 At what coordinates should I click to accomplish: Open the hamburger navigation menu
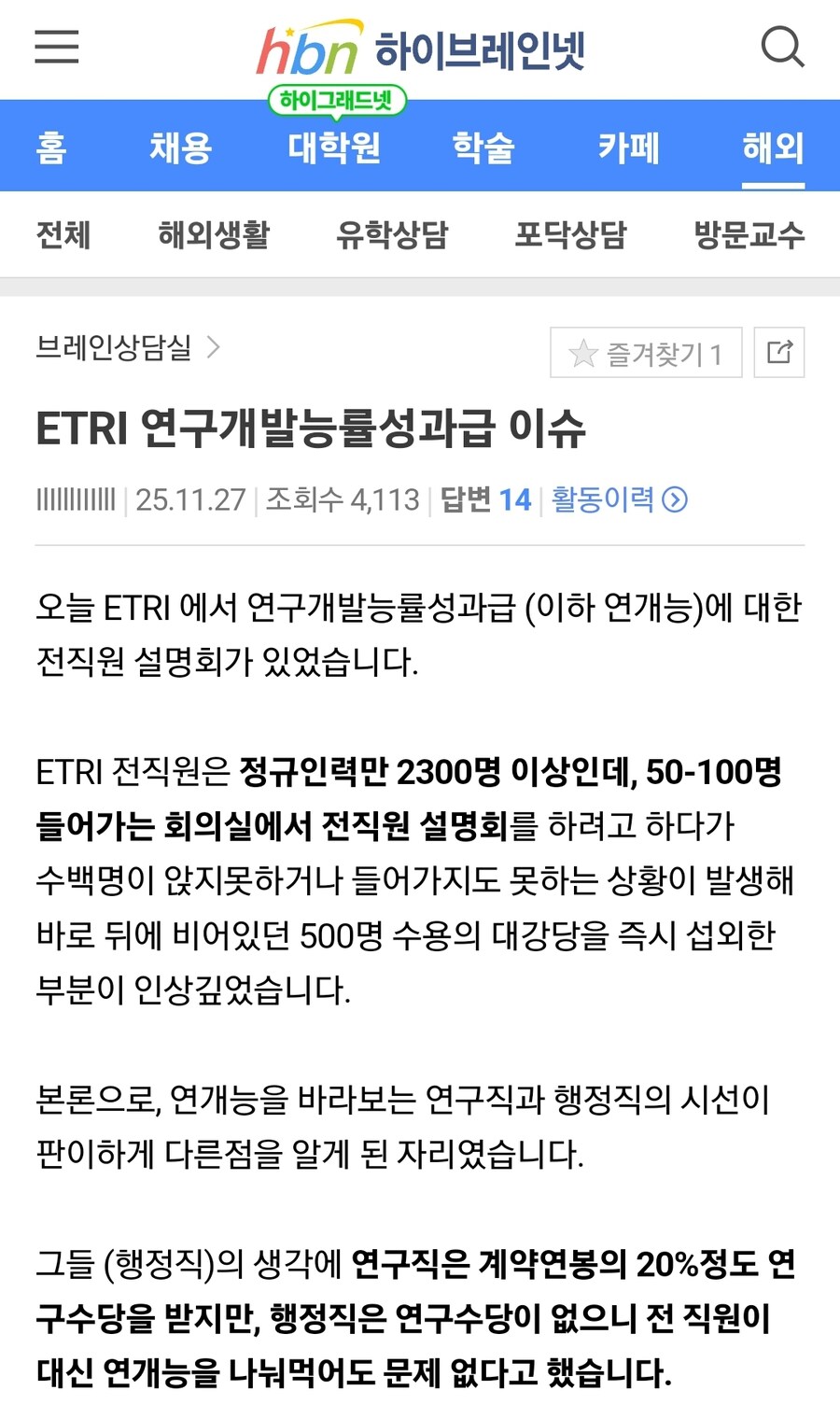click(55, 49)
